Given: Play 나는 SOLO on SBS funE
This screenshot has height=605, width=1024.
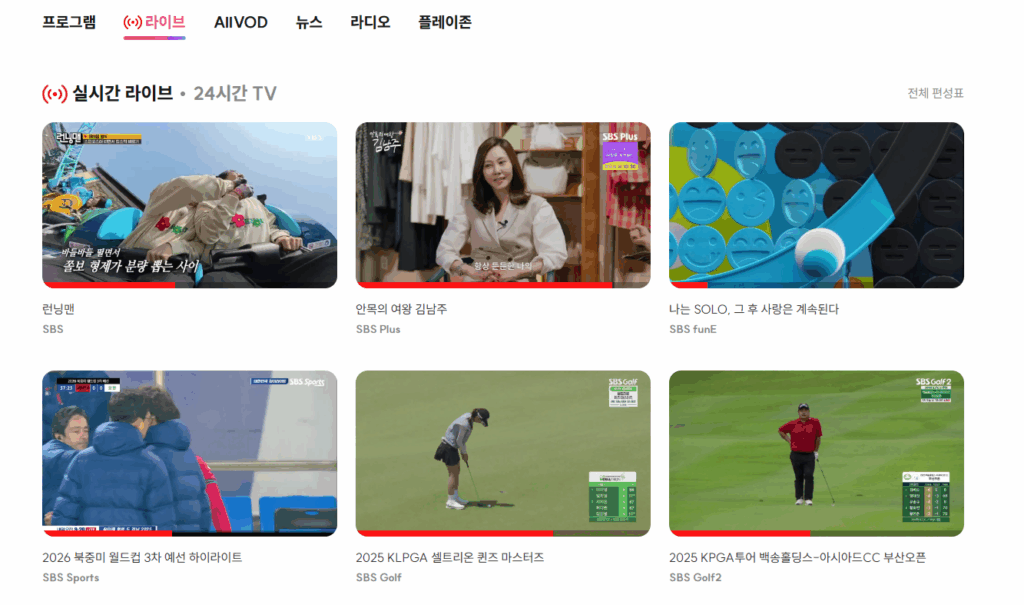Looking at the screenshot, I should pos(816,205).
